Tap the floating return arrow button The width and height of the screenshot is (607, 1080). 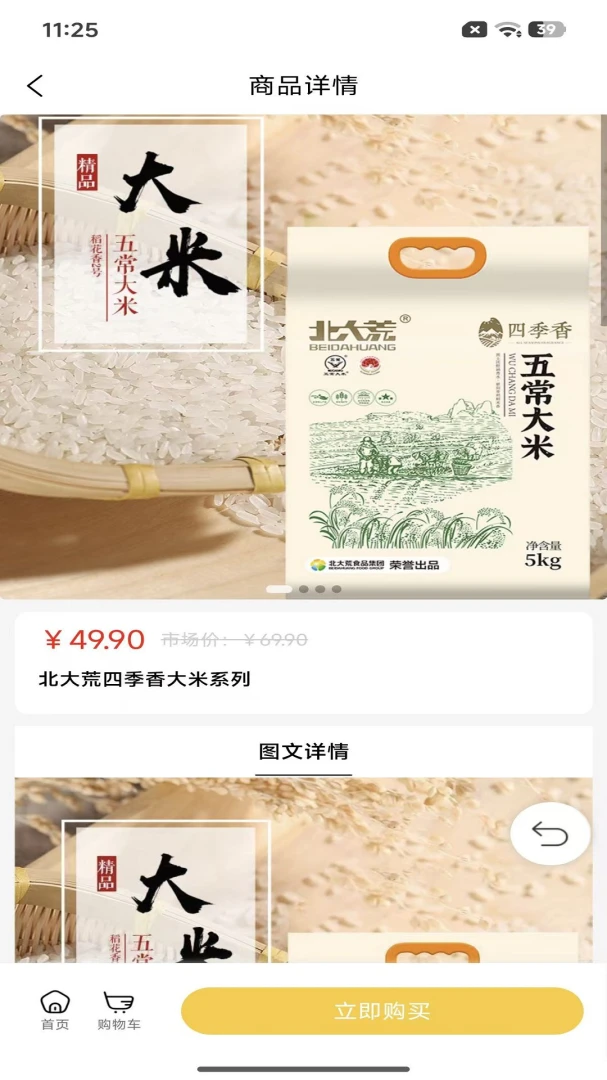(550, 834)
